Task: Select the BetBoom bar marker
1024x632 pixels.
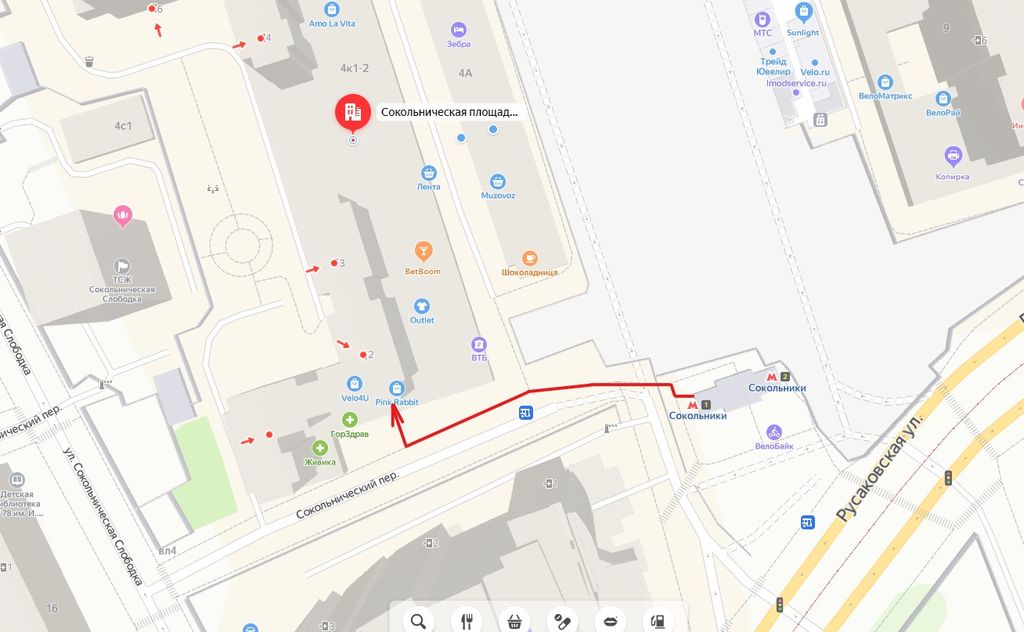Action: click(423, 250)
